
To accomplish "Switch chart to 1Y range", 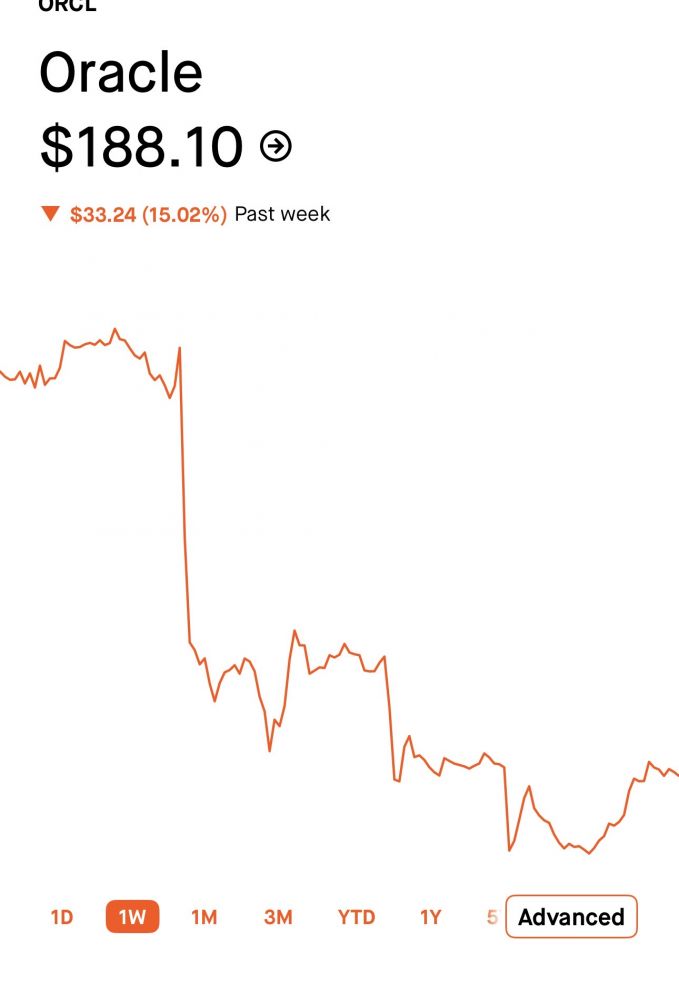I will point(430,917).
